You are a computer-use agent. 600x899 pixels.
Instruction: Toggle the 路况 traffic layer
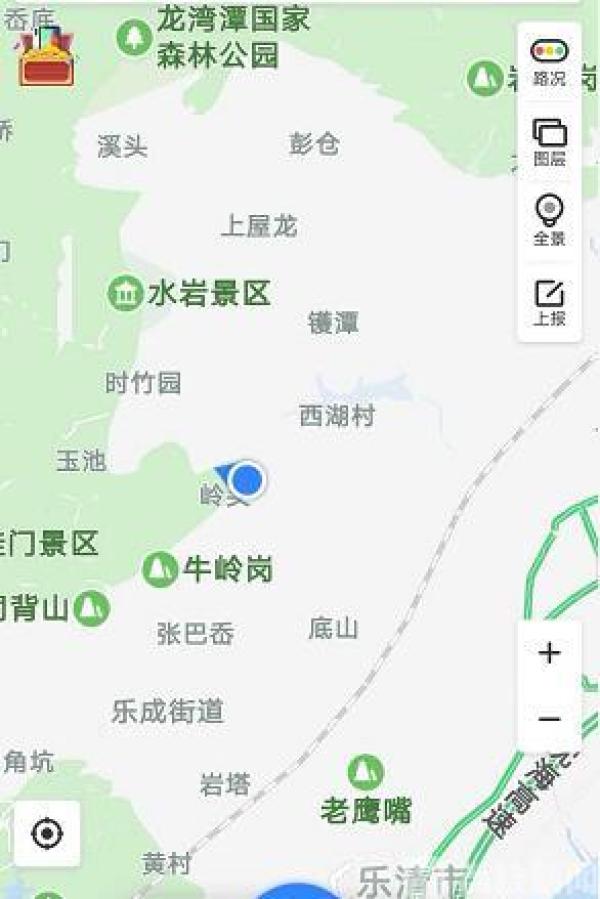point(549,60)
